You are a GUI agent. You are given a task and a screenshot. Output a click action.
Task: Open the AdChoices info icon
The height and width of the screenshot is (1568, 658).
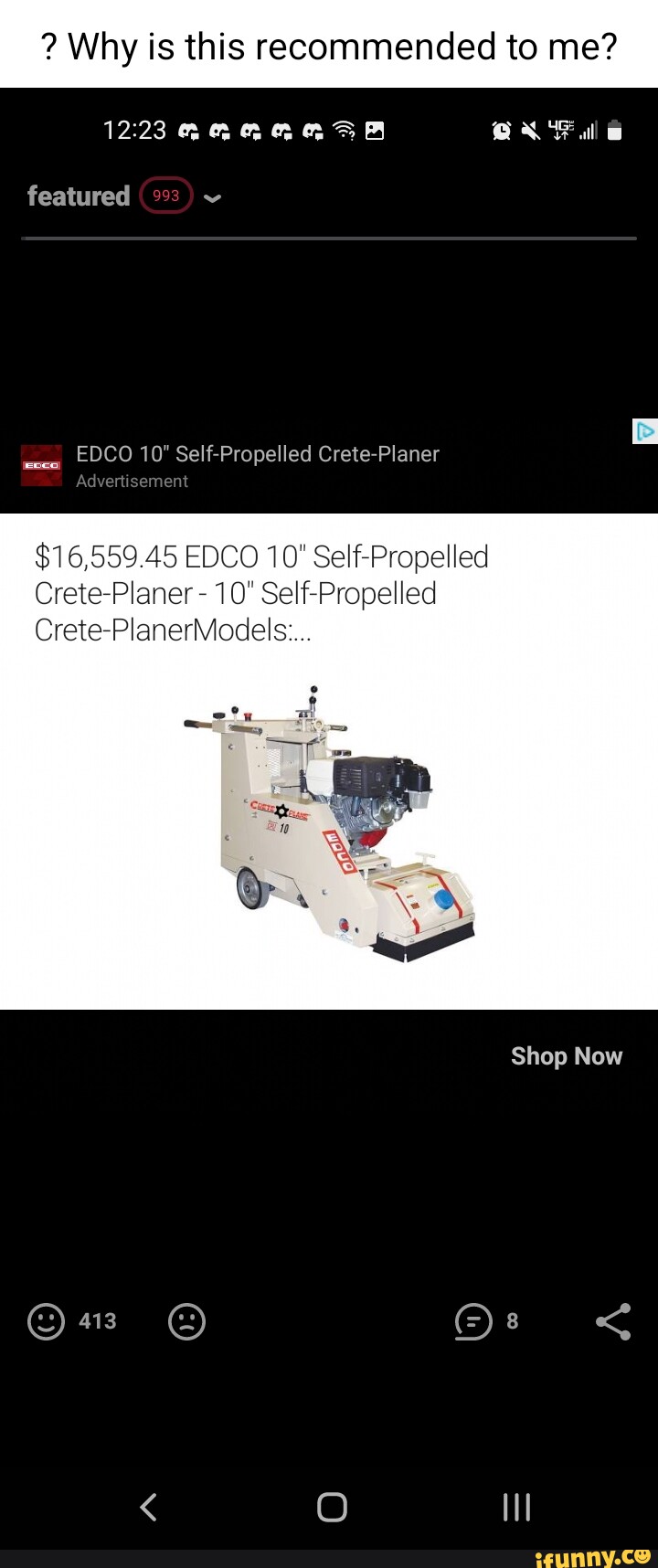coord(645,431)
